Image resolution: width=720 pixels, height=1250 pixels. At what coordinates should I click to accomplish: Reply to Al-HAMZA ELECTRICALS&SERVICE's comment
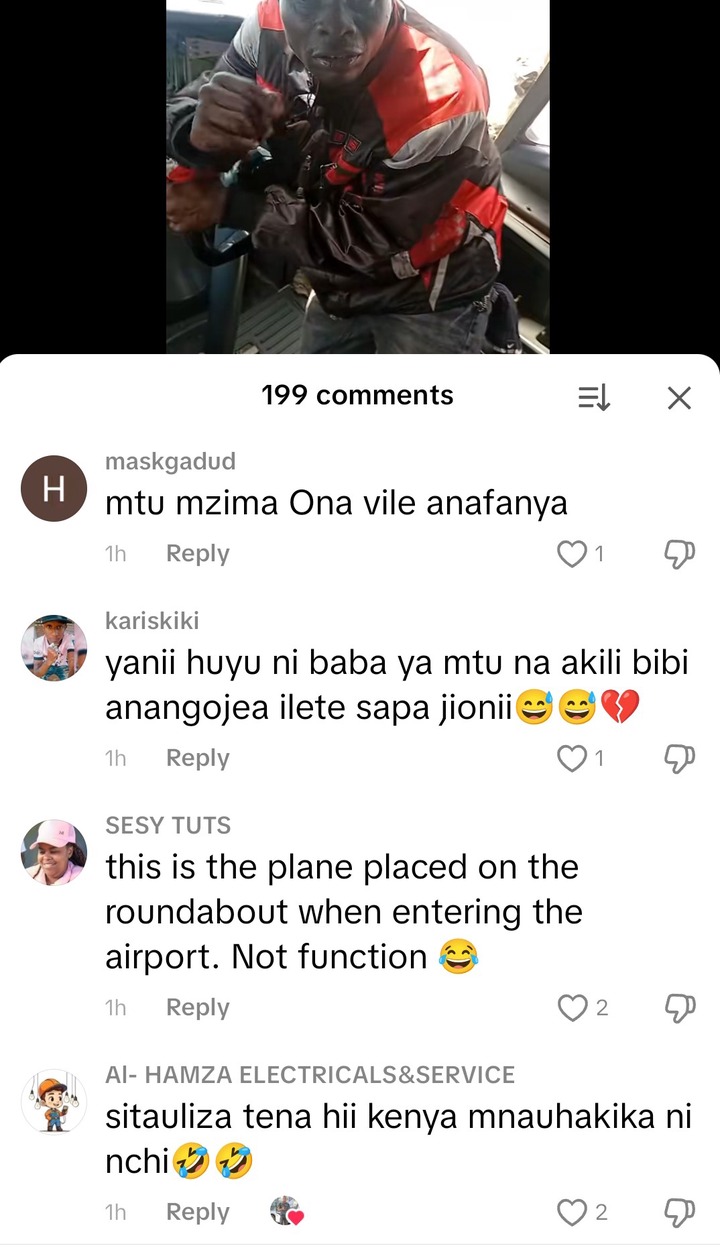(197, 1213)
